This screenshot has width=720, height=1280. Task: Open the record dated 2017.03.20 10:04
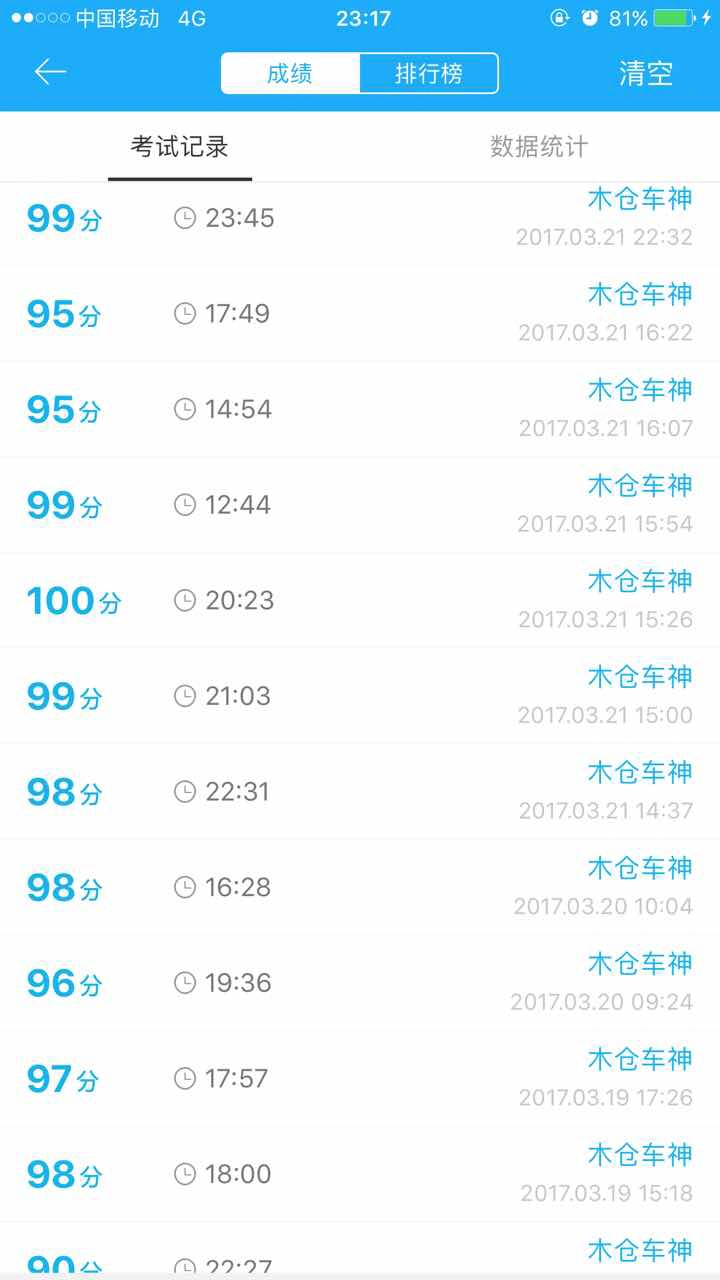360,887
